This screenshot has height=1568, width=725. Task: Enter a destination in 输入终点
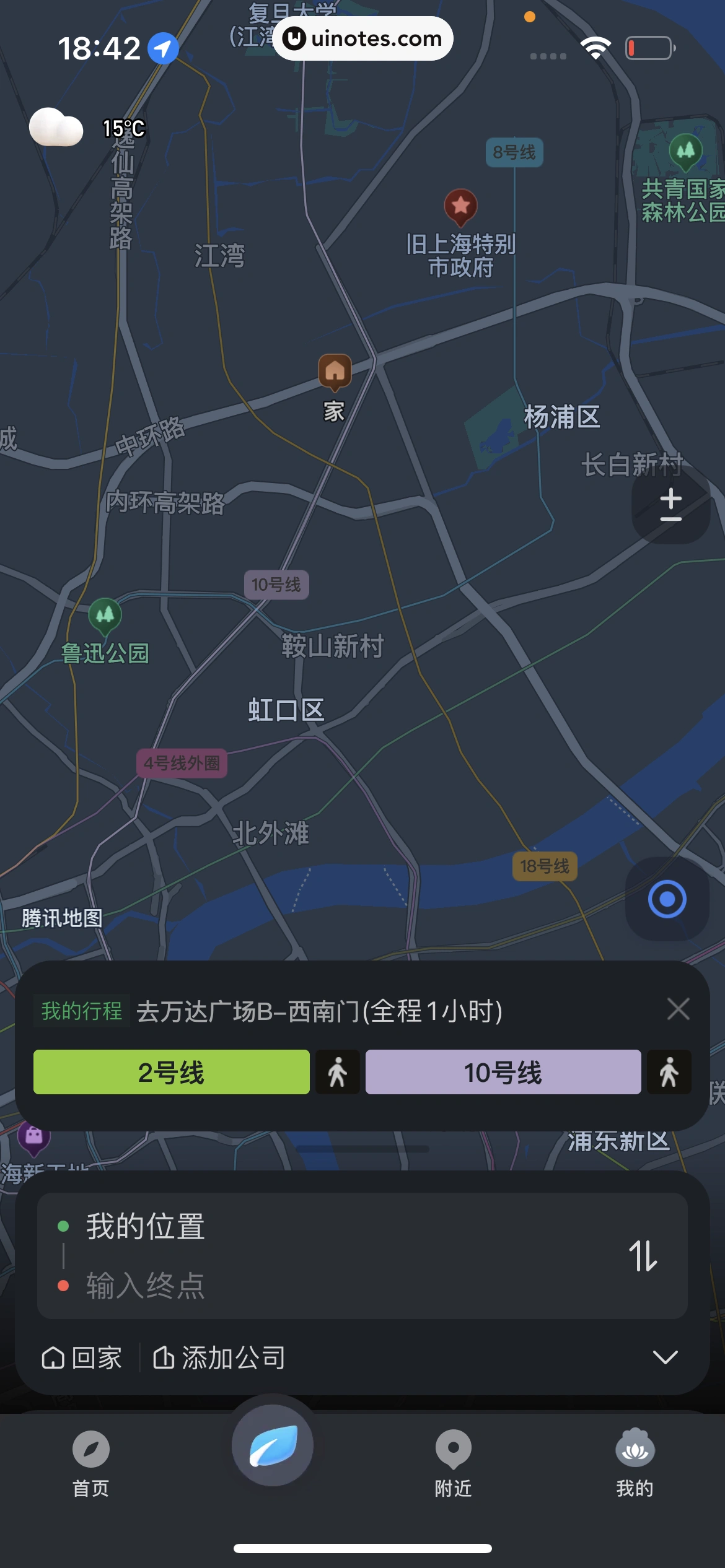coord(146,1286)
